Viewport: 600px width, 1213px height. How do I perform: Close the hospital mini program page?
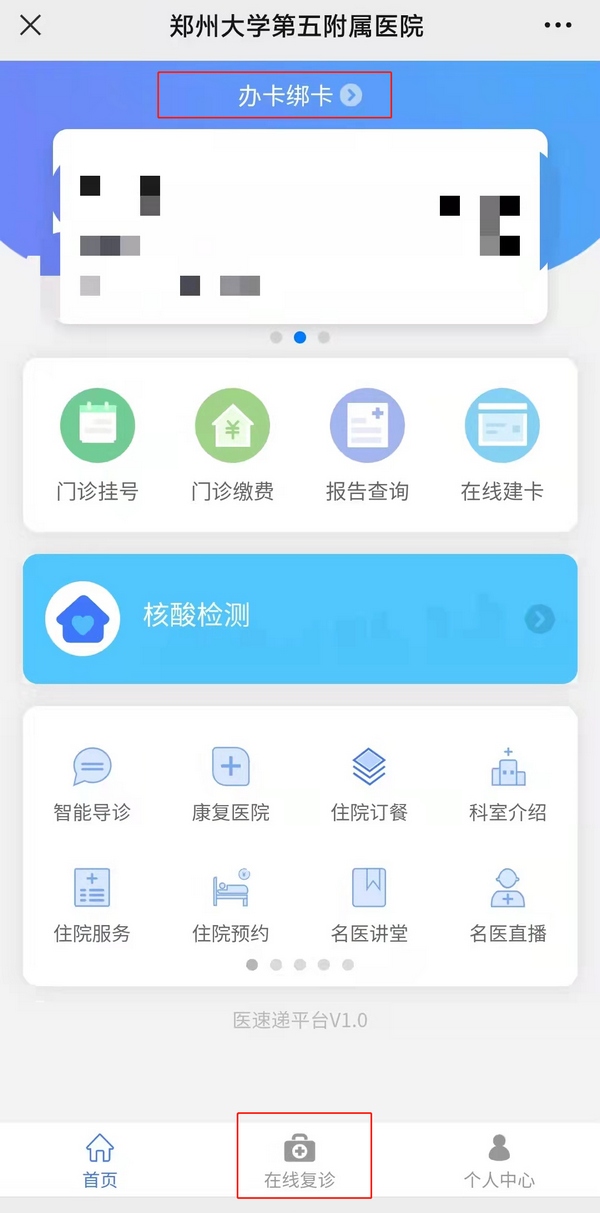pos(31,26)
